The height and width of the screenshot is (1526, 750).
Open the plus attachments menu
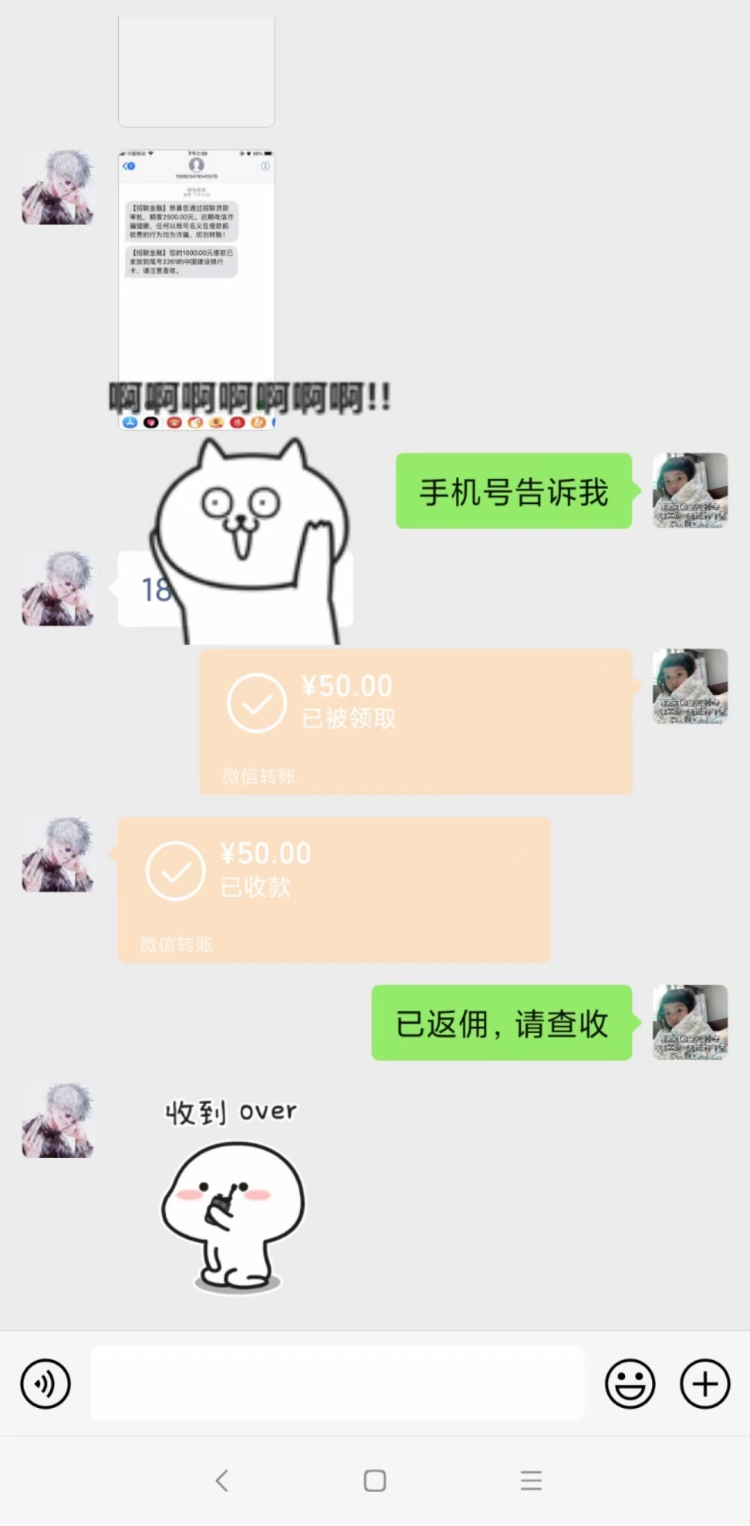tap(705, 1384)
